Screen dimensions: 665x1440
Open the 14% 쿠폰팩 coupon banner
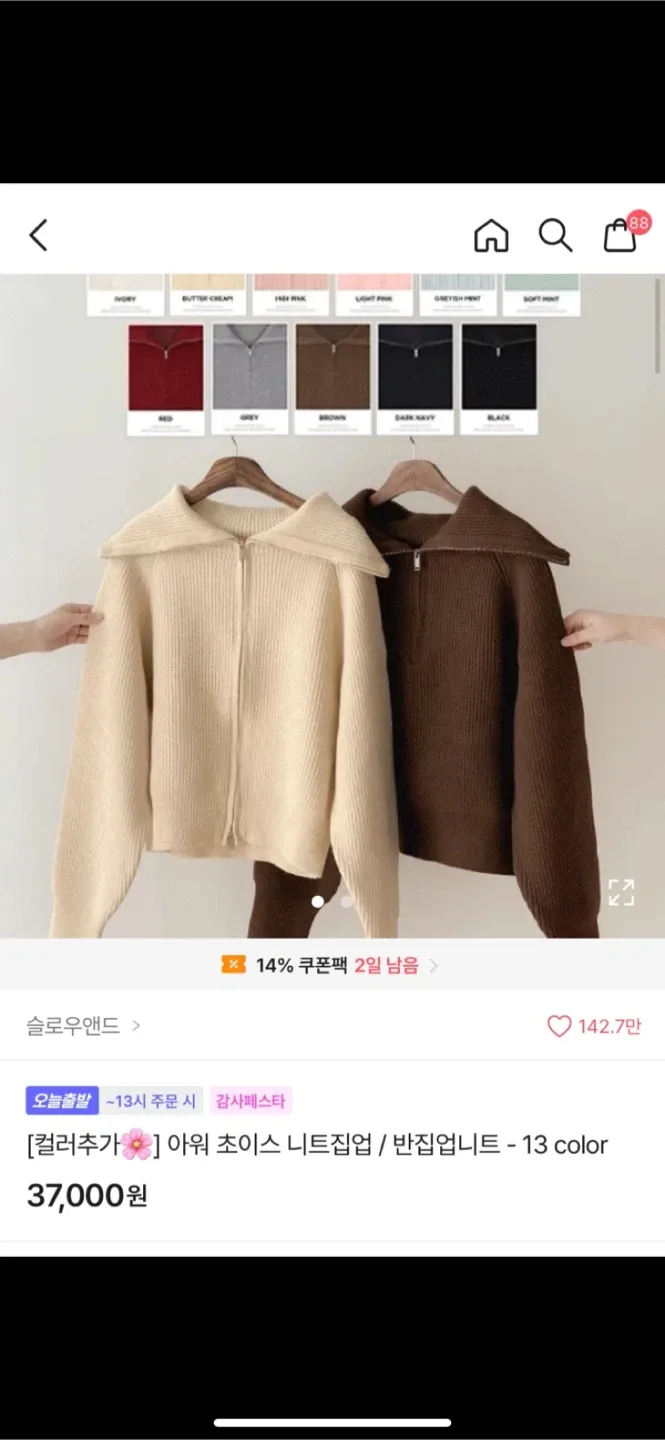pyautogui.click(x=331, y=966)
